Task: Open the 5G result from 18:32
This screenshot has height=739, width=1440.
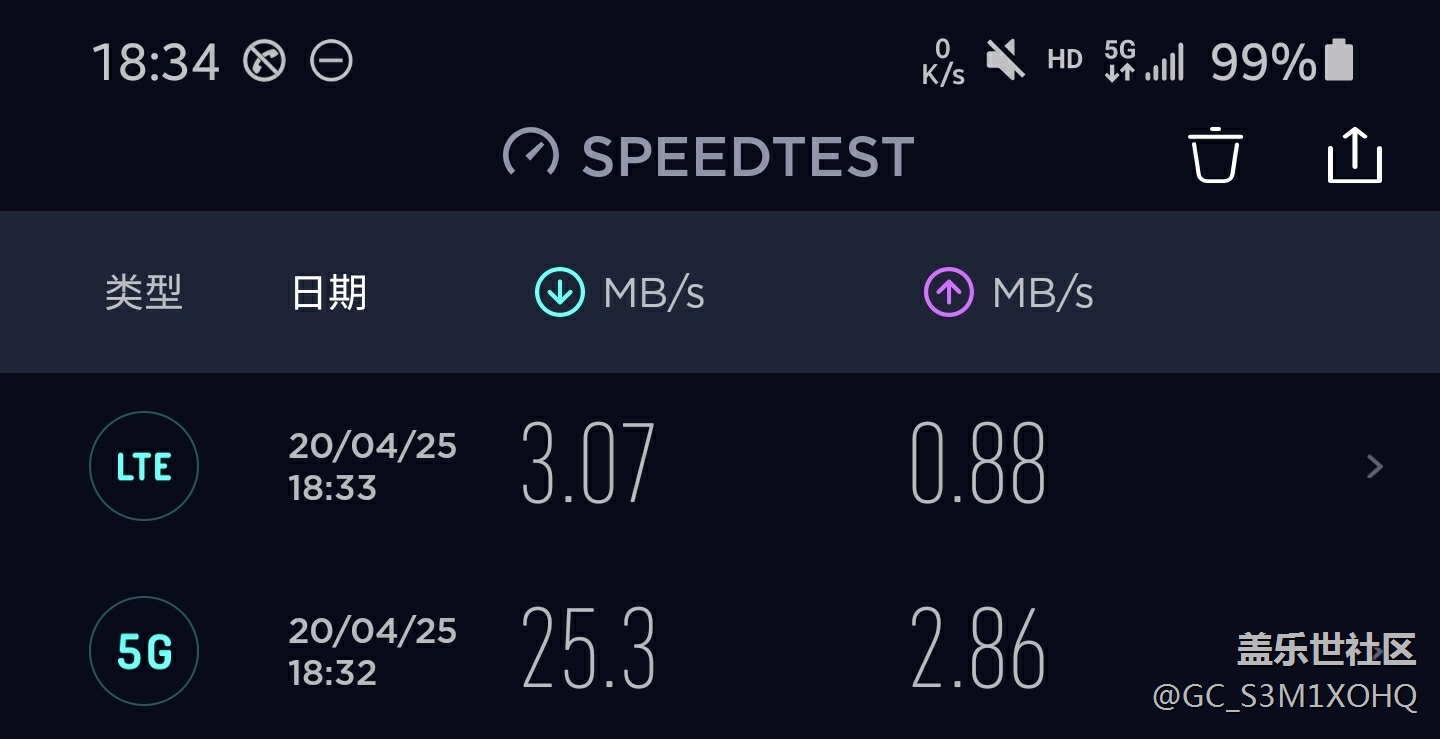Action: [x=720, y=651]
